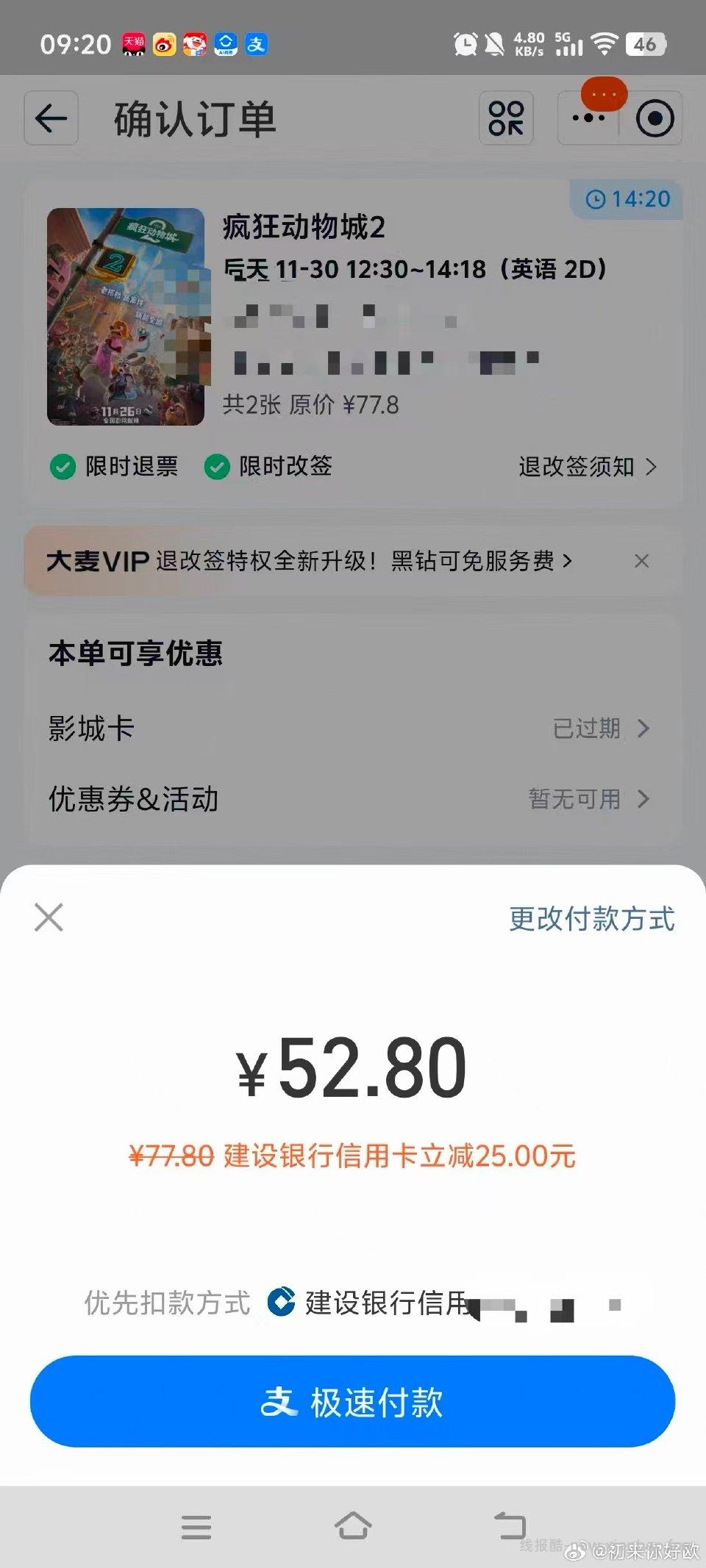Open the Alipay app from the status bar
Screen dimensions: 706x1568
[x=257, y=44]
